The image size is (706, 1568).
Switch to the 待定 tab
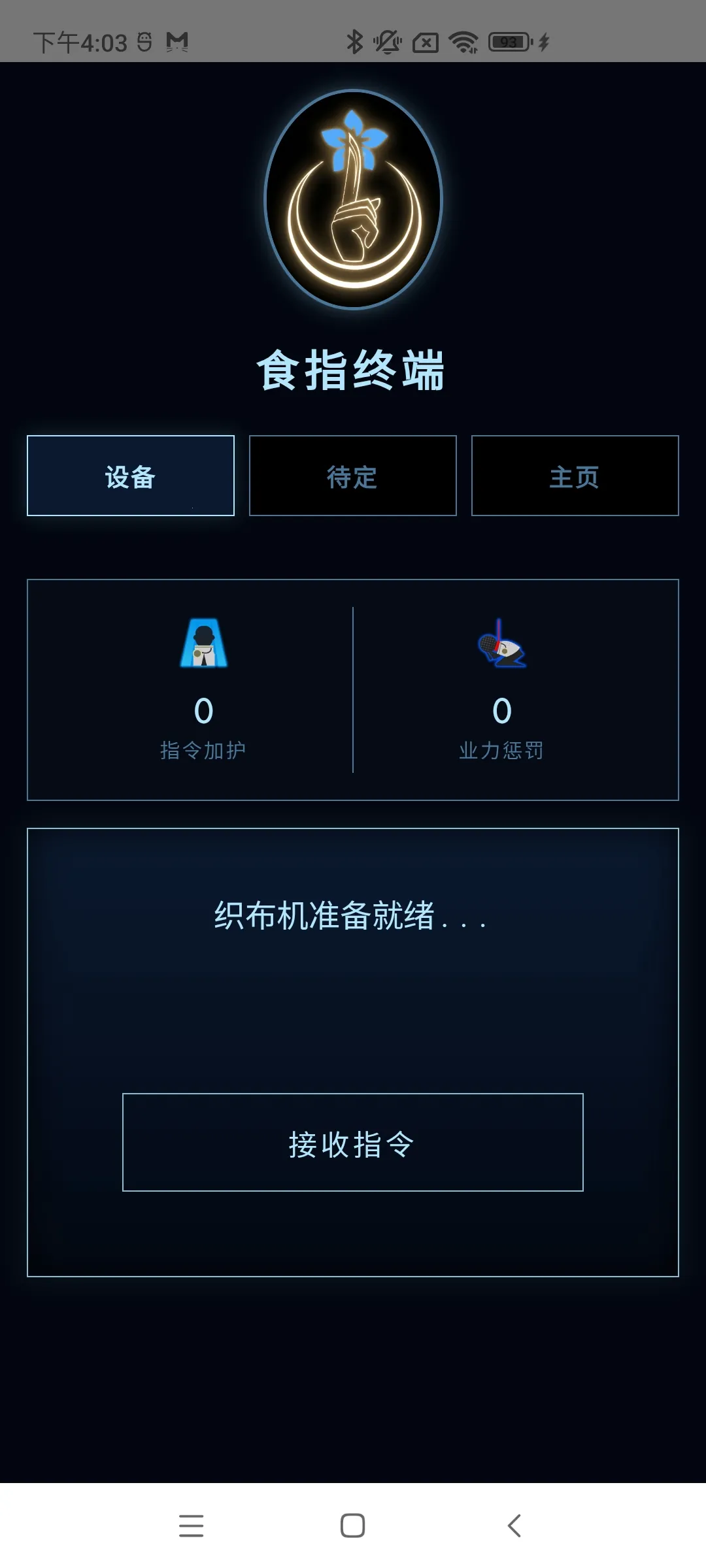(352, 476)
